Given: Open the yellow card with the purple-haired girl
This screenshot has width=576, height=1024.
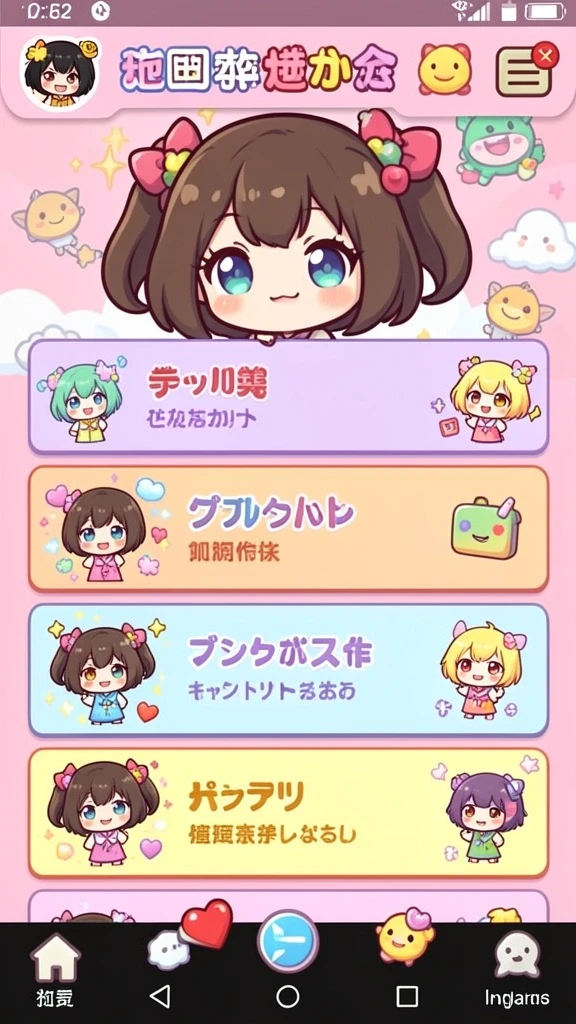Looking at the screenshot, I should [x=288, y=813].
